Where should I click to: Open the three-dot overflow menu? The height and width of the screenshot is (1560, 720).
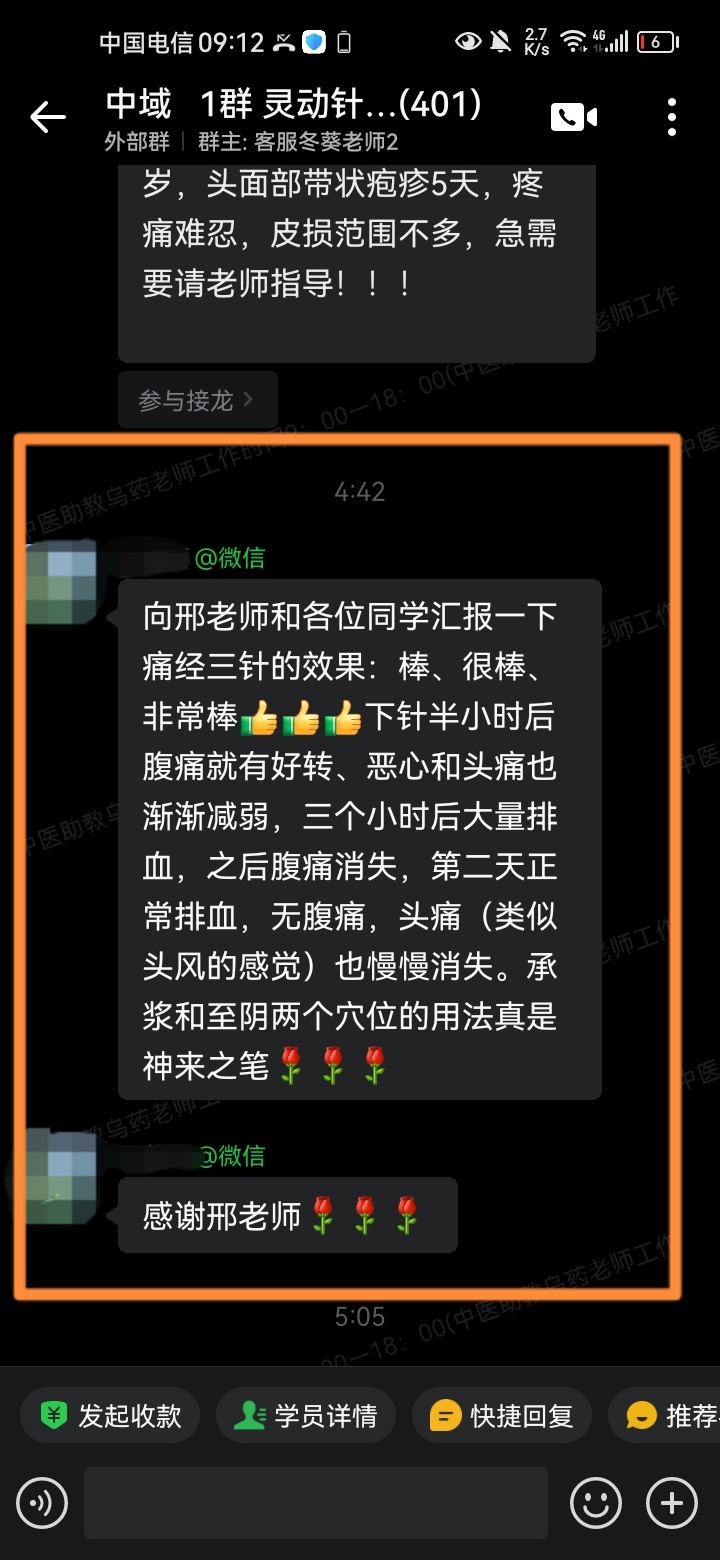tap(671, 117)
